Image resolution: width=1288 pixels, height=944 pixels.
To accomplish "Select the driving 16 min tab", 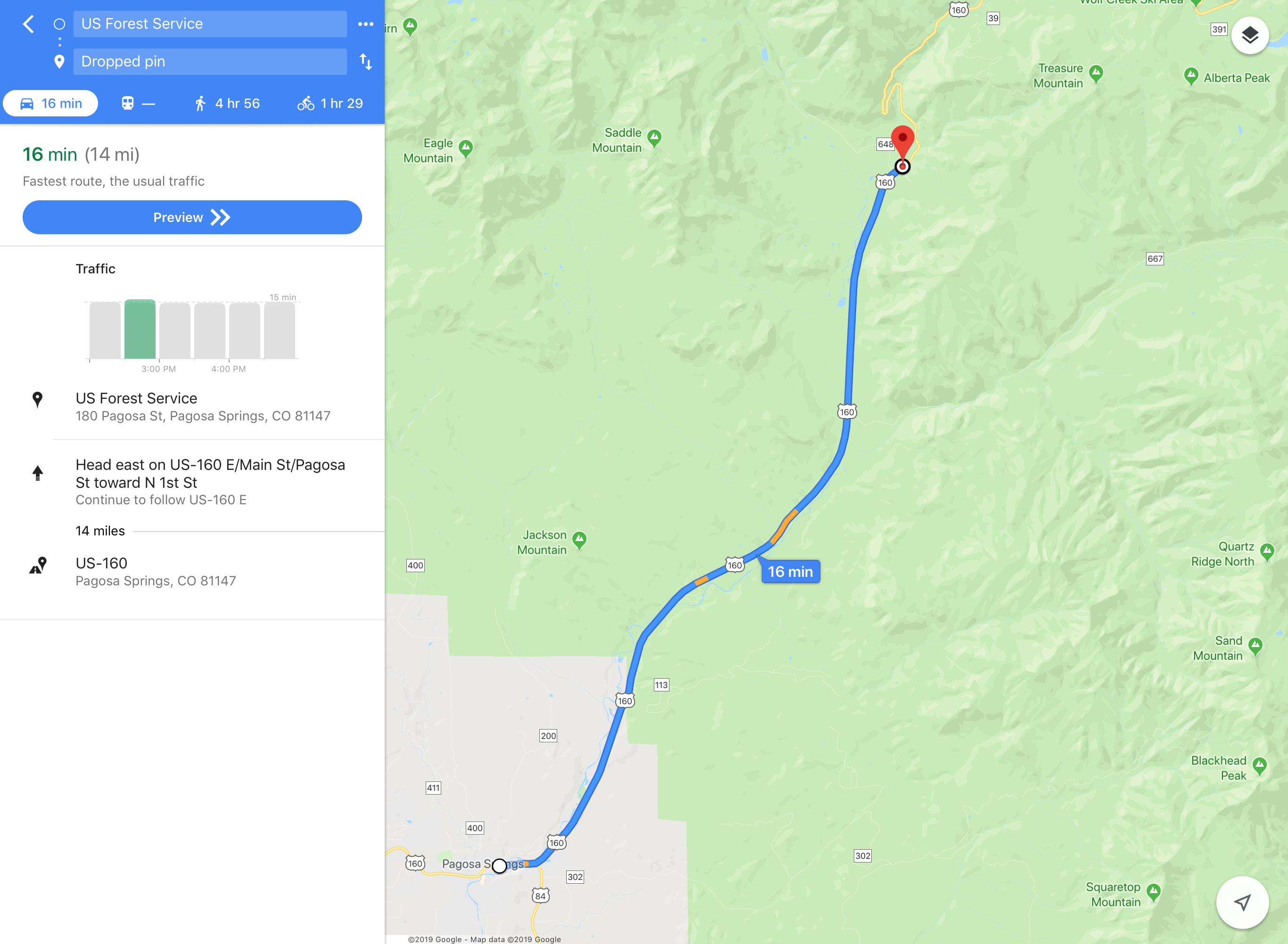I will pos(51,103).
